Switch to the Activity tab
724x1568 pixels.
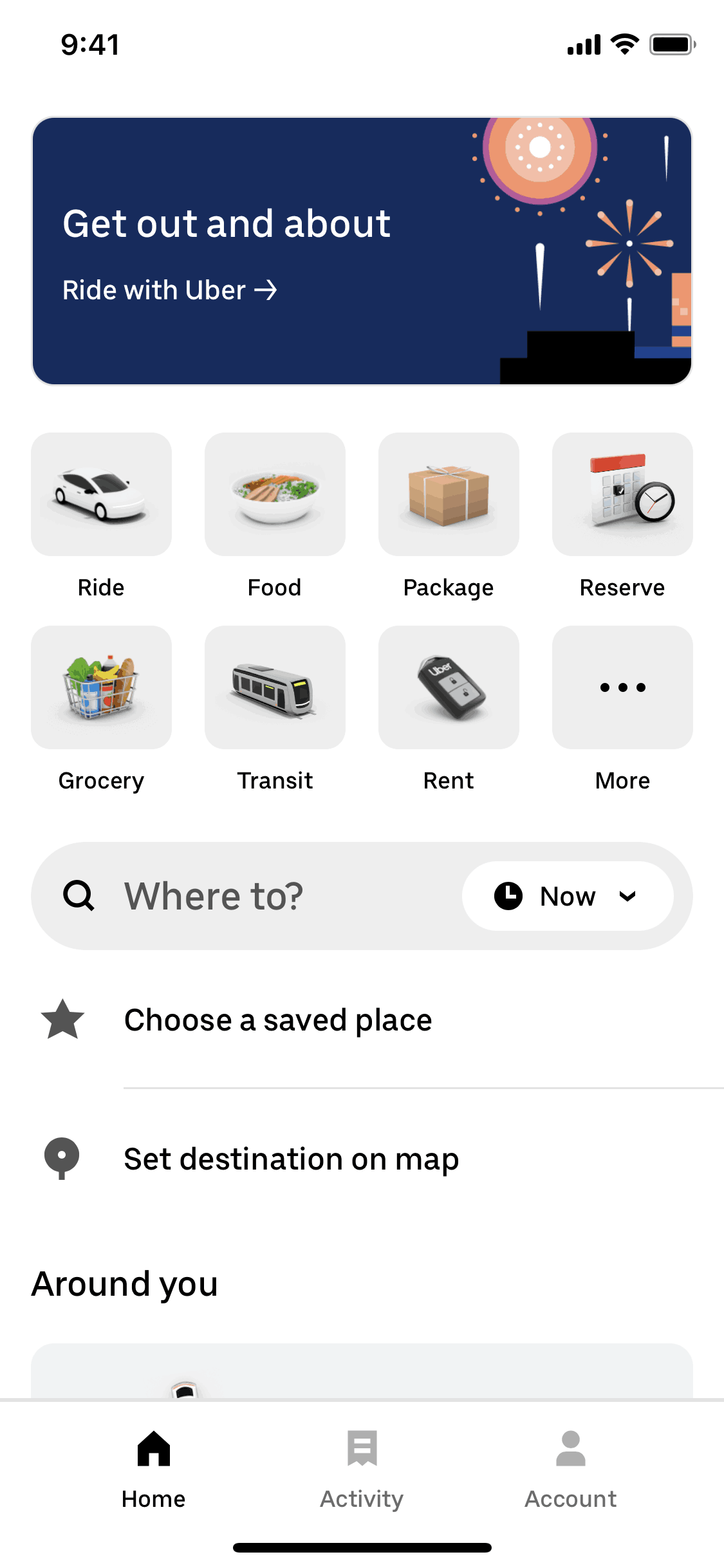[362, 1469]
